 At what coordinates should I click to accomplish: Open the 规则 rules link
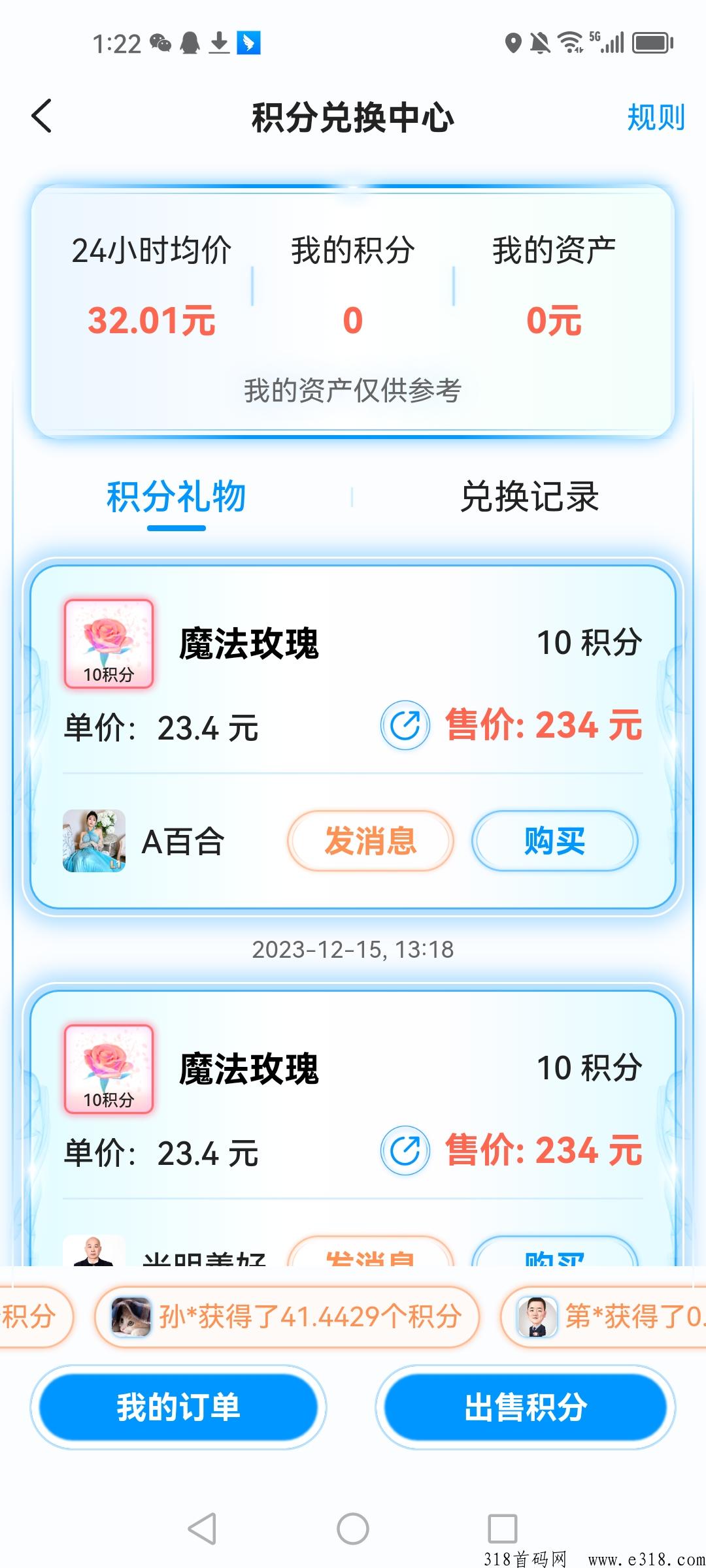tap(655, 118)
